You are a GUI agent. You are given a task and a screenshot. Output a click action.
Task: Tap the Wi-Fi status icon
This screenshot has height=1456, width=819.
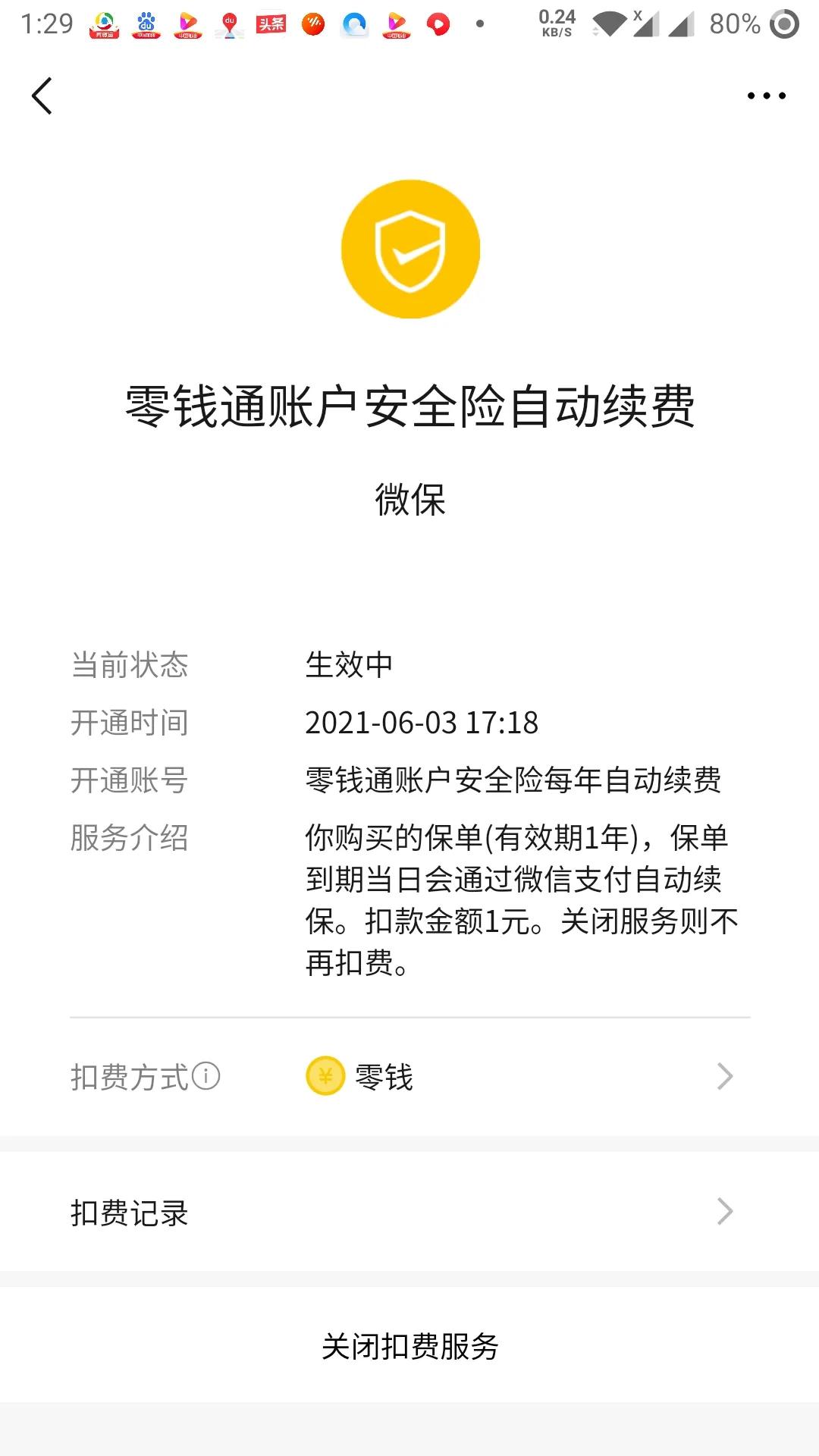coord(607,23)
